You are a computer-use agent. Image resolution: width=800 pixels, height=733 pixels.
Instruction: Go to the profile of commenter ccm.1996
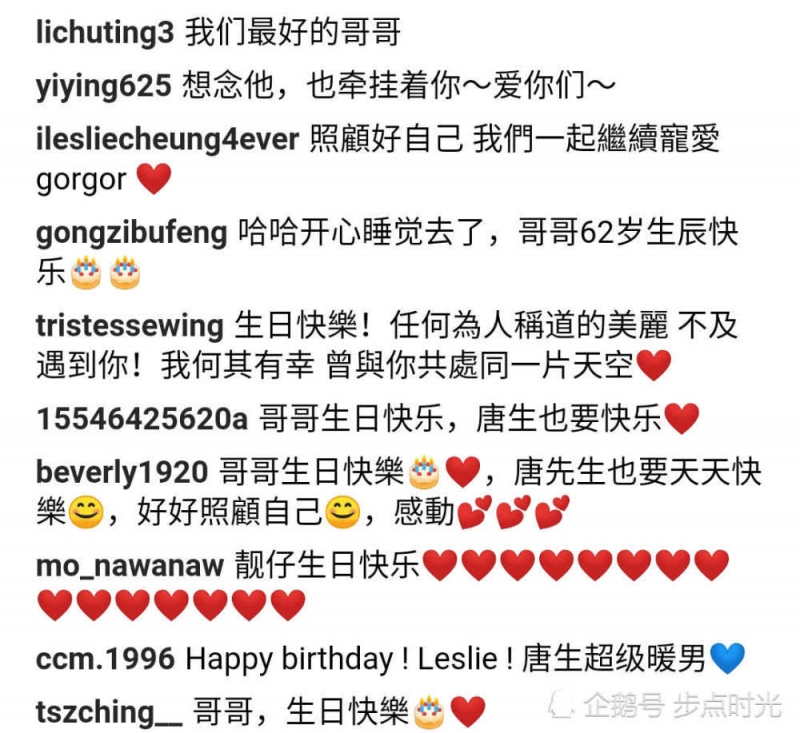pos(105,659)
